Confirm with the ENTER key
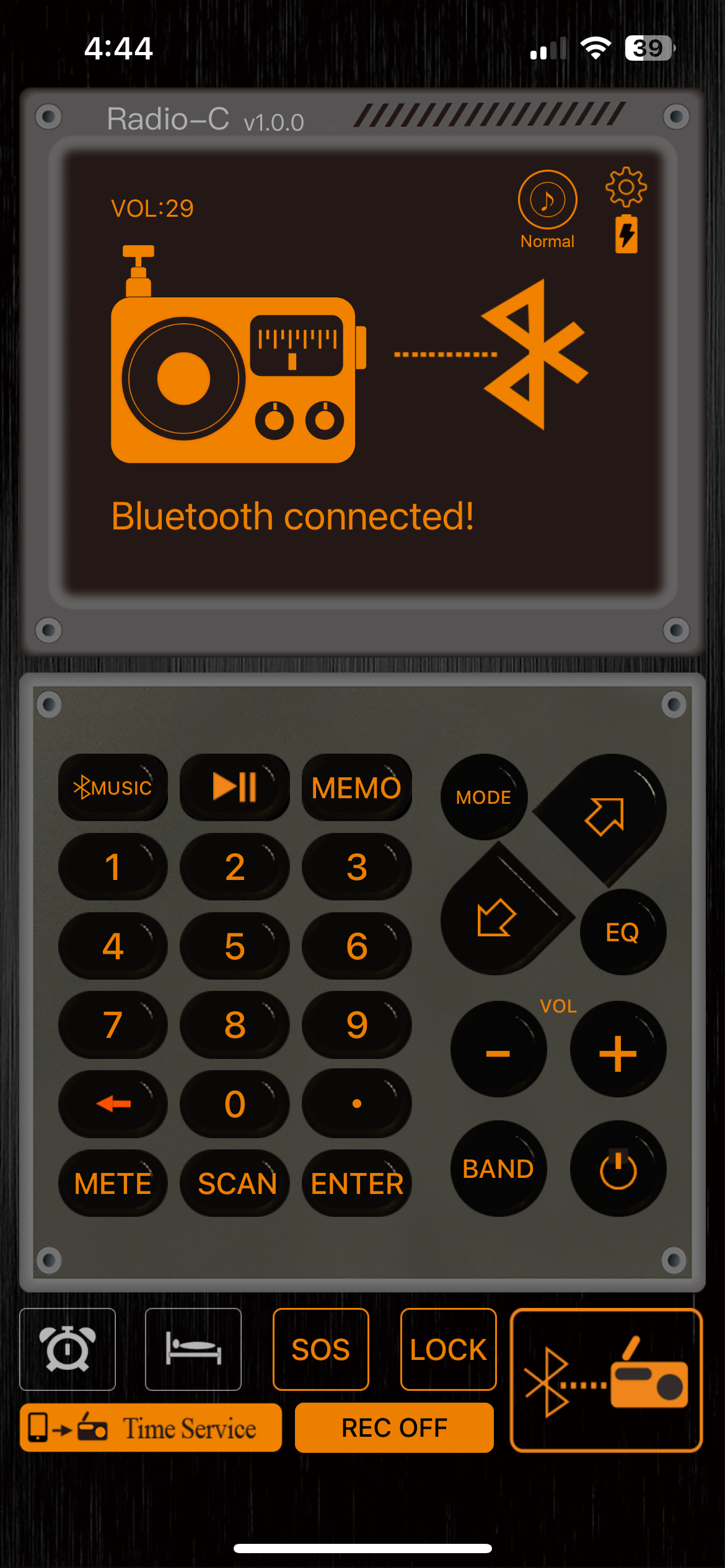The width and height of the screenshot is (725, 1568). pyautogui.click(x=356, y=1183)
